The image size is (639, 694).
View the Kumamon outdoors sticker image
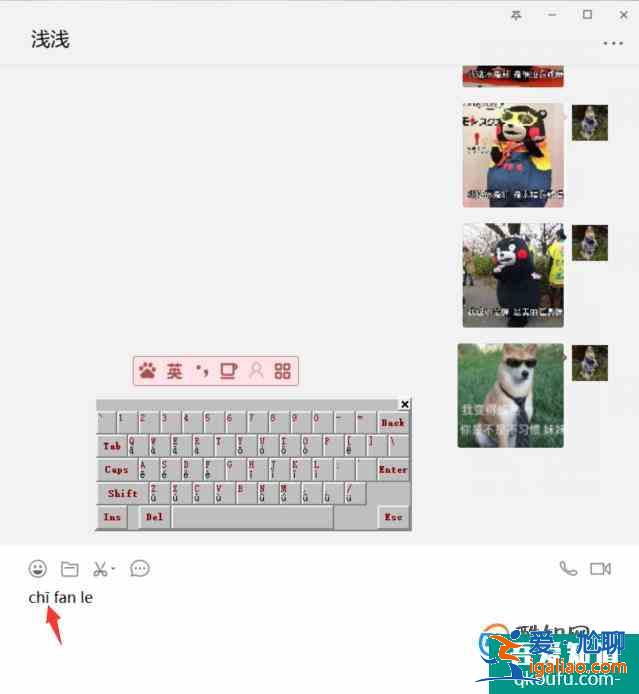pyautogui.click(x=513, y=274)
